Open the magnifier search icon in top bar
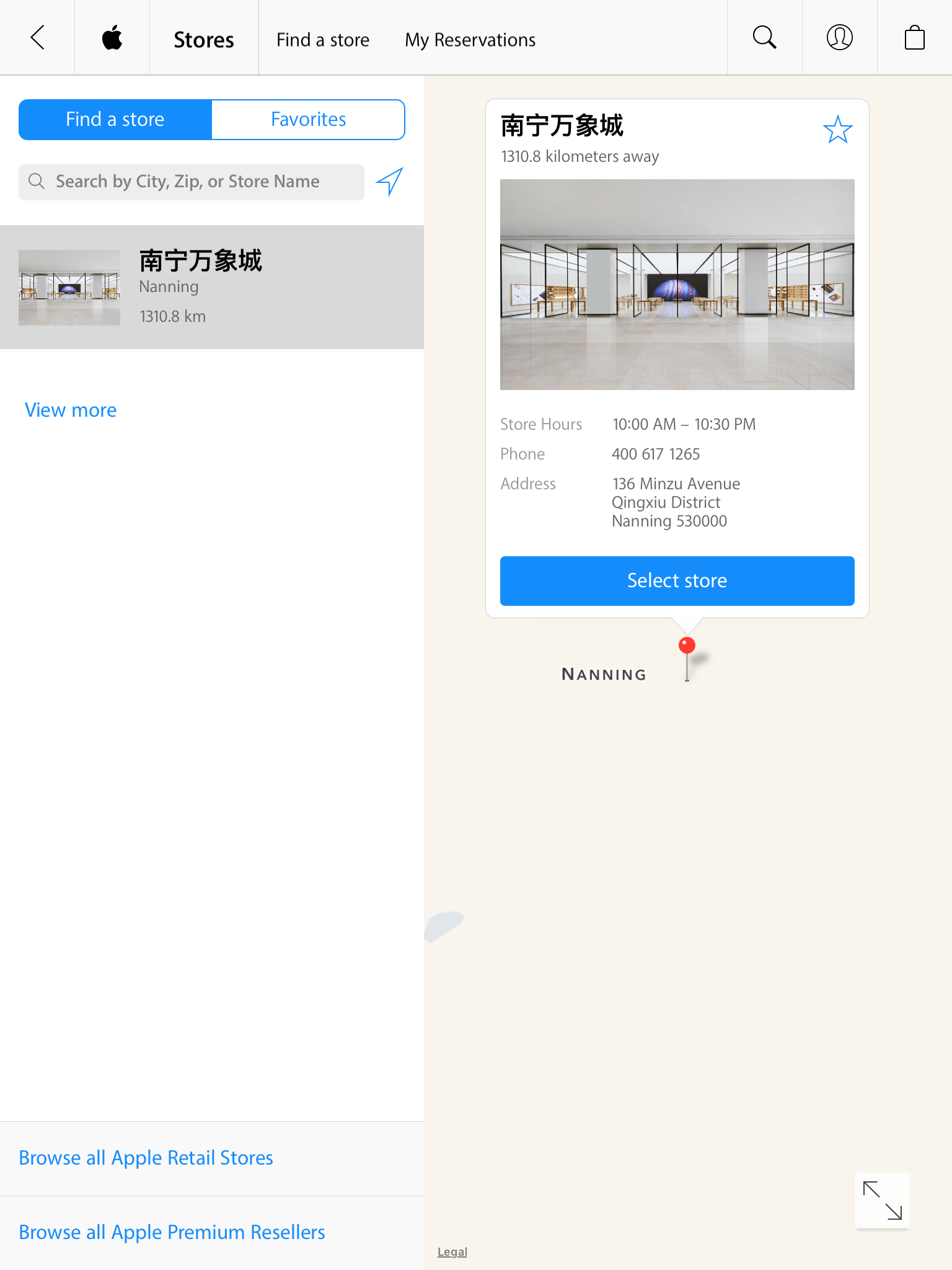 764,38
